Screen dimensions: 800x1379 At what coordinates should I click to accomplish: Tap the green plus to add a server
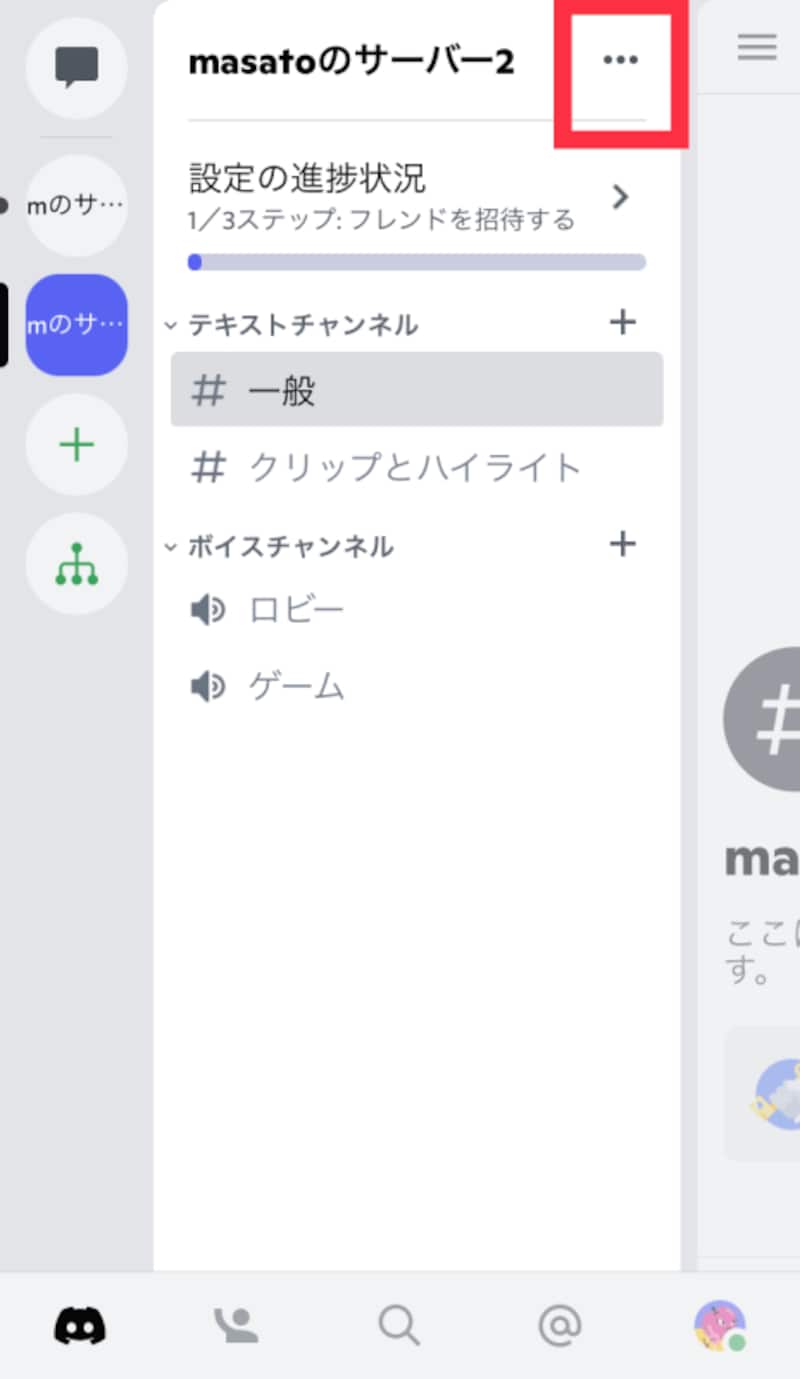coord(76,445)
